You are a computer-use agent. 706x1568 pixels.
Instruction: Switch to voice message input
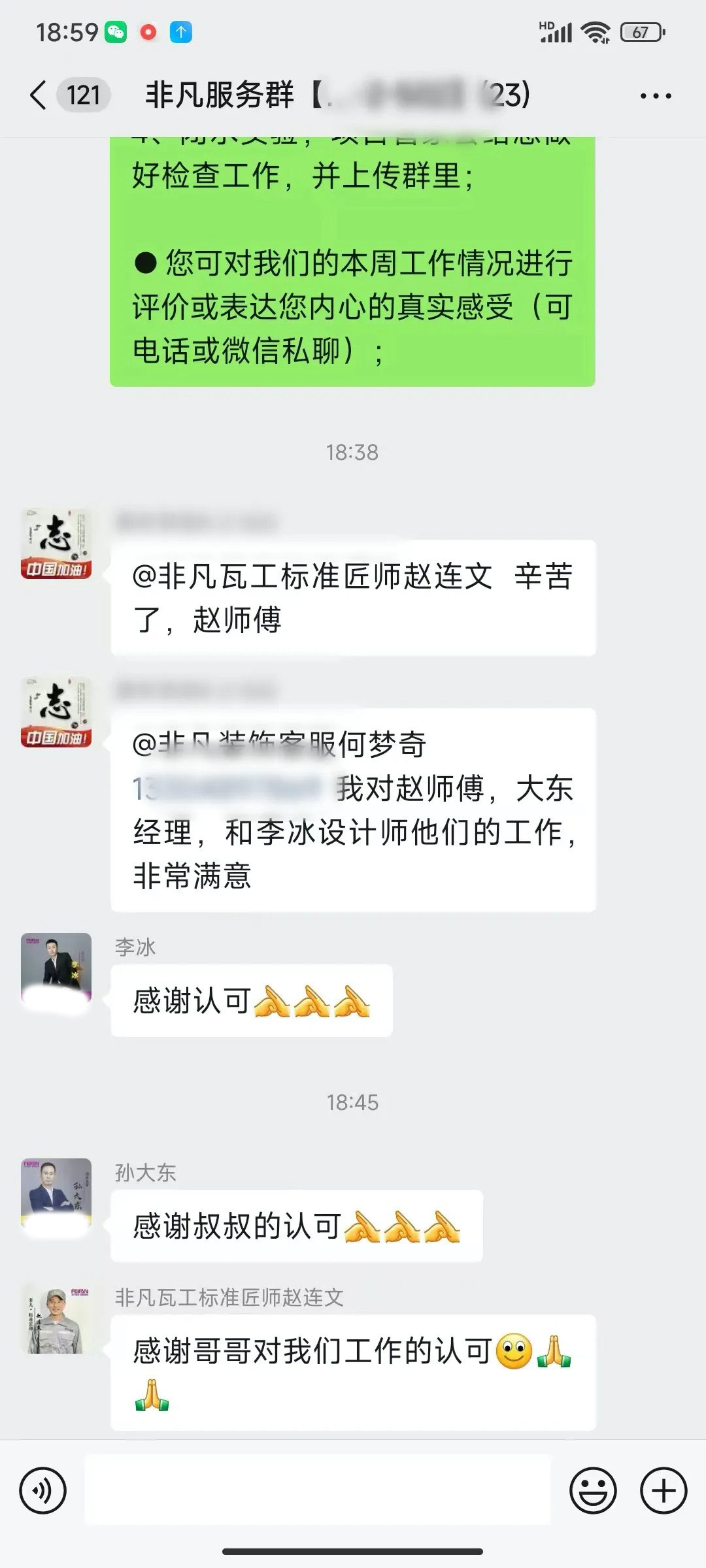pyautogui.click(x=43, y=1491)
